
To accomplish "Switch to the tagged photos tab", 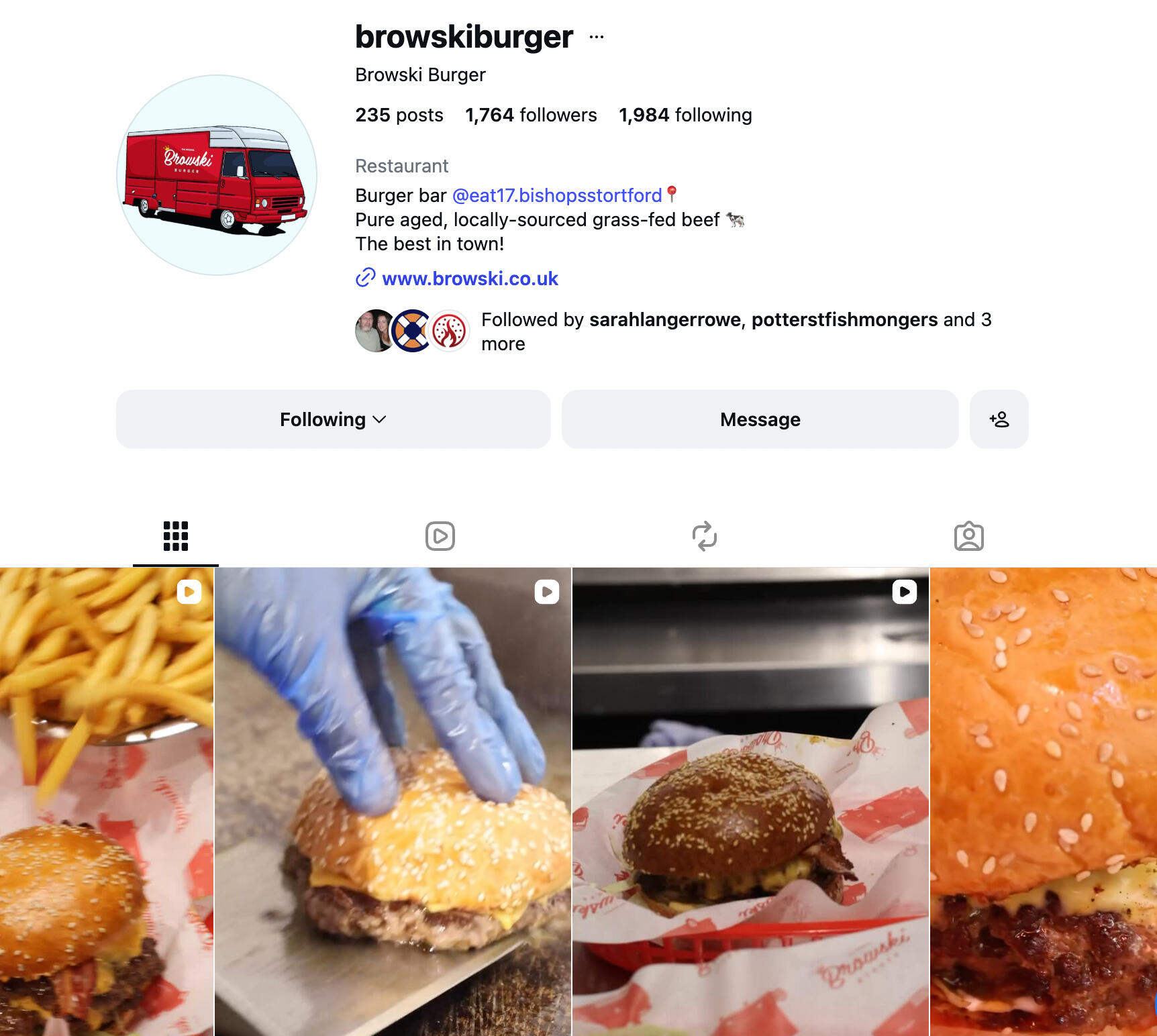I will 968,536.
